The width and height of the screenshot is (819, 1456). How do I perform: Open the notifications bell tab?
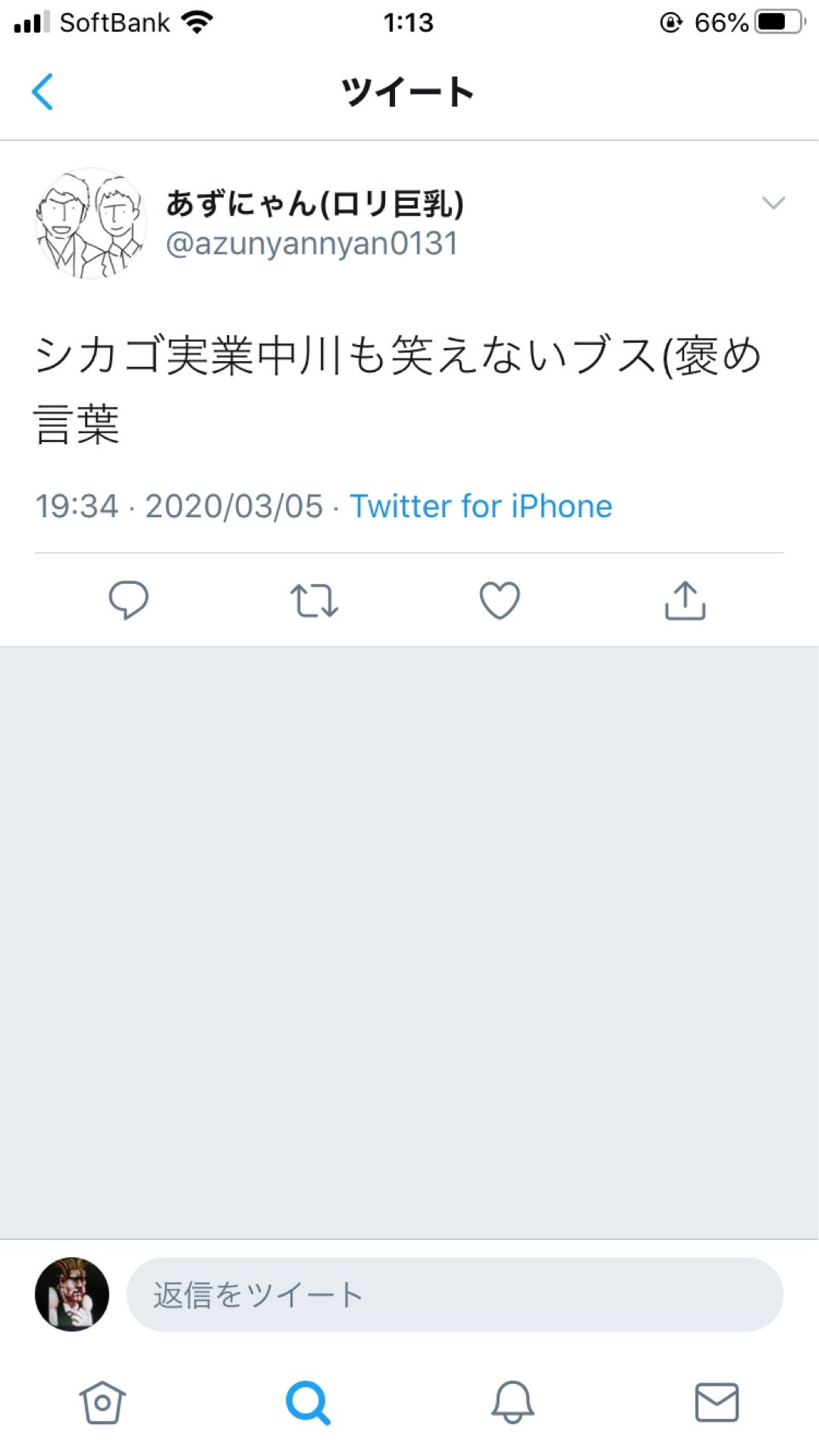click(513, 1403)
